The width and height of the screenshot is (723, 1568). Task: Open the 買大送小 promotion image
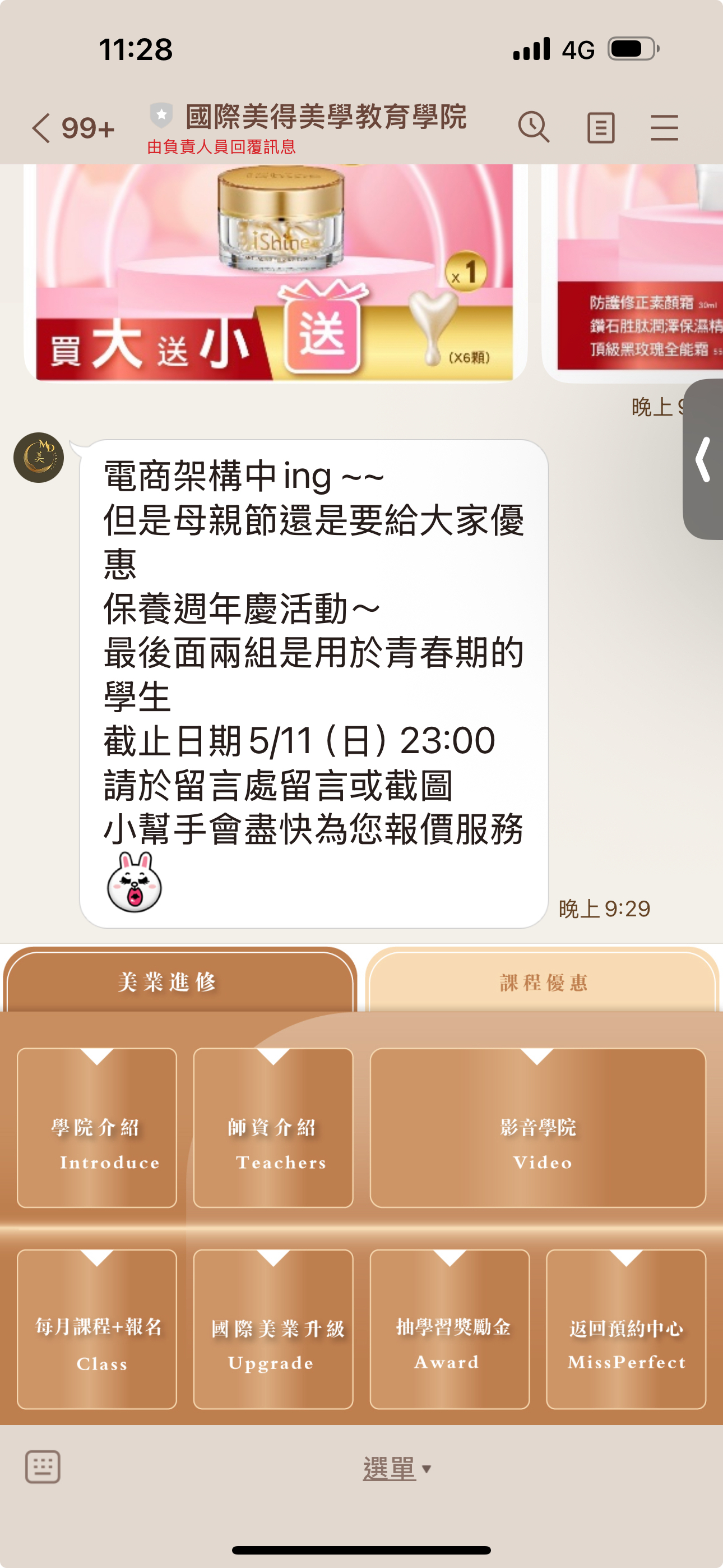point(274,274)
